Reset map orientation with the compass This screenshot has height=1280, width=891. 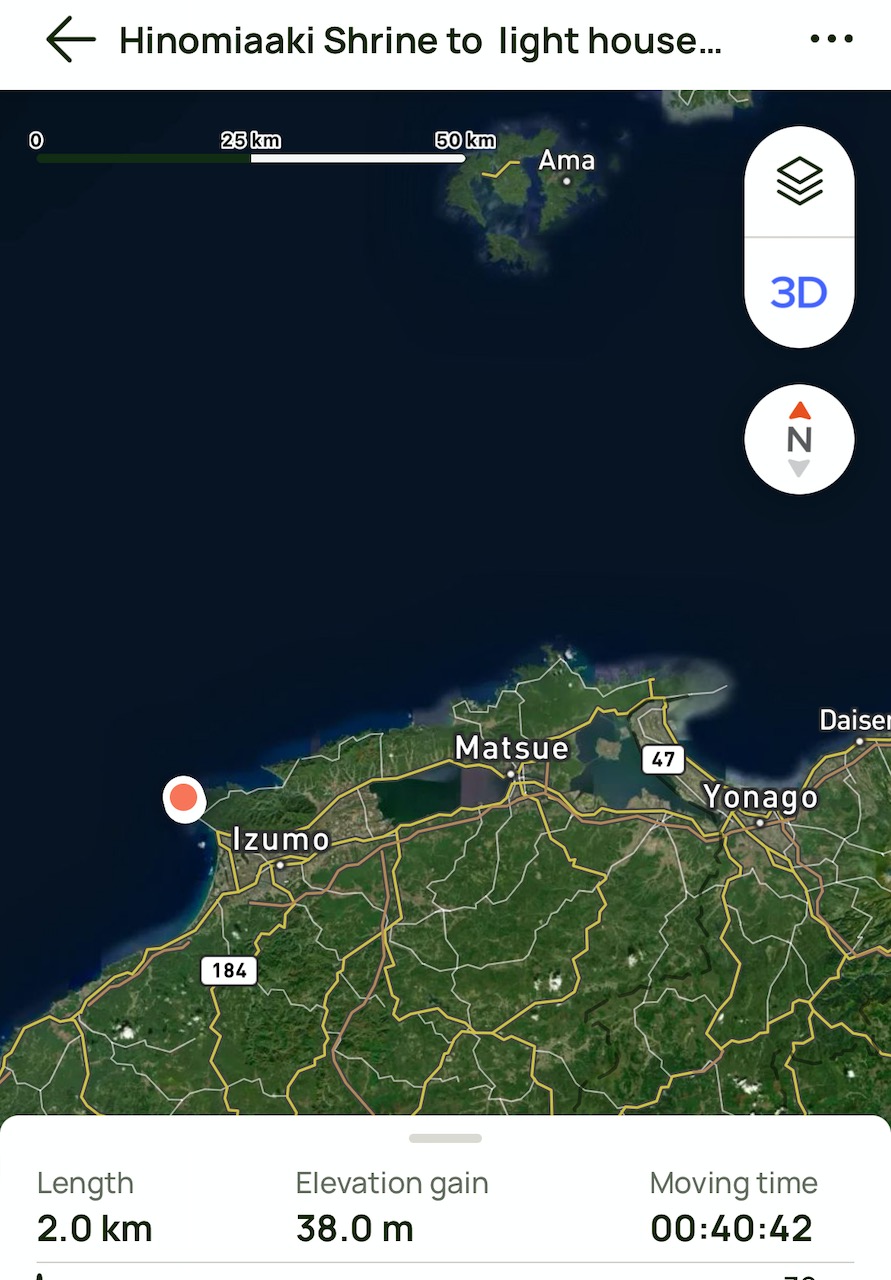click(799, 439)
